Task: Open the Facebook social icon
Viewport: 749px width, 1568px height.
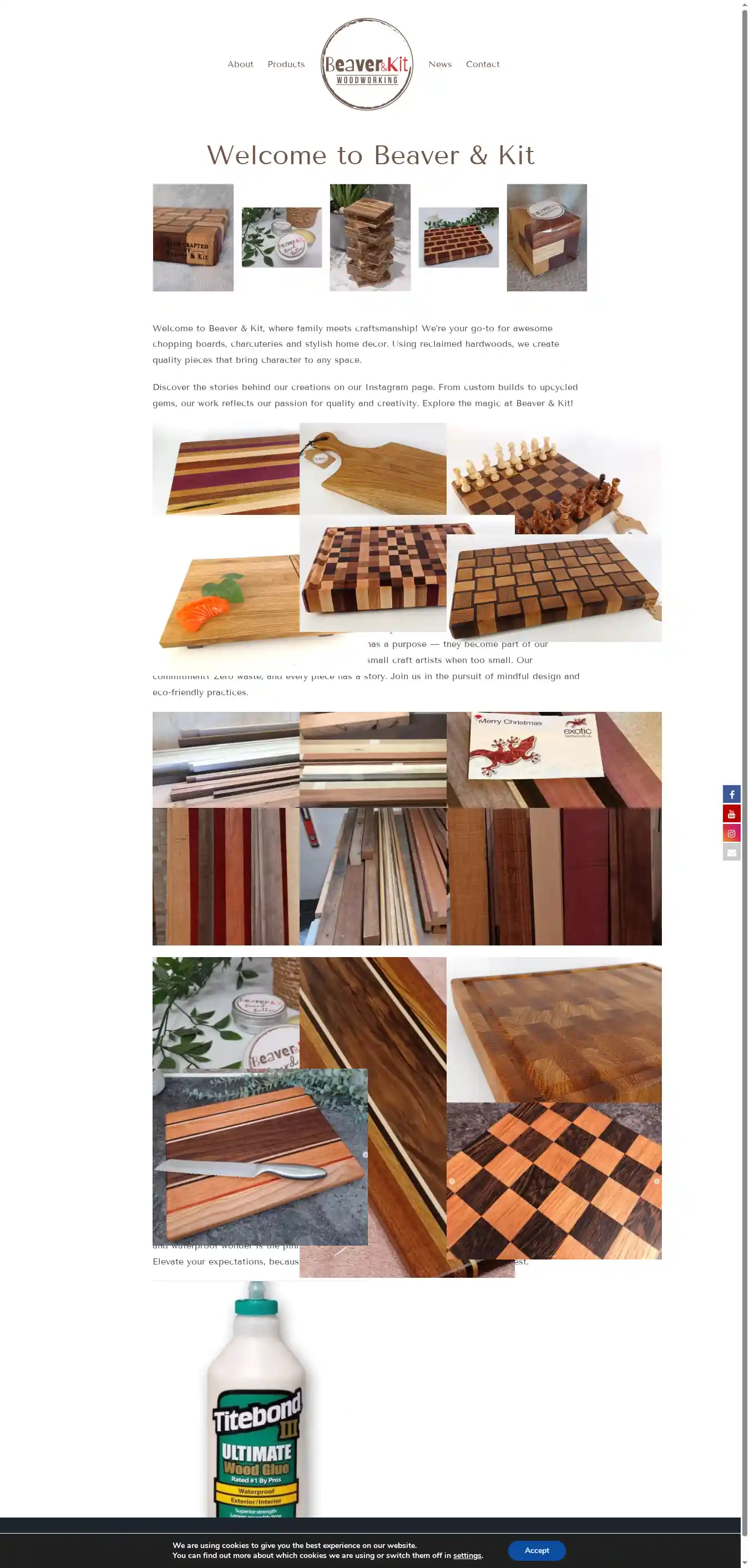Action: coord(731,794)
